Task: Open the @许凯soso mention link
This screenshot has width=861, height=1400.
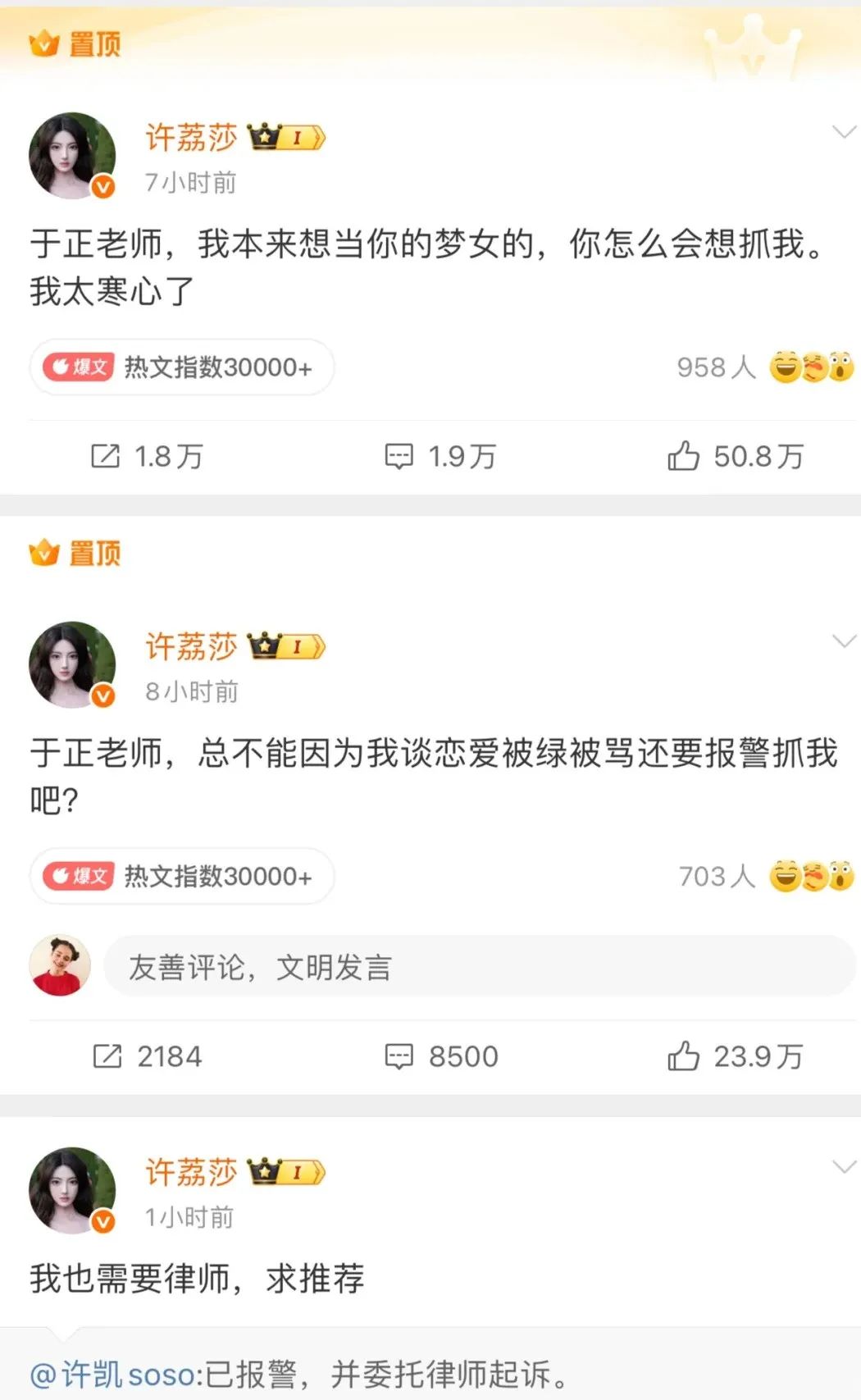Action: click(x=113, y=1374)
